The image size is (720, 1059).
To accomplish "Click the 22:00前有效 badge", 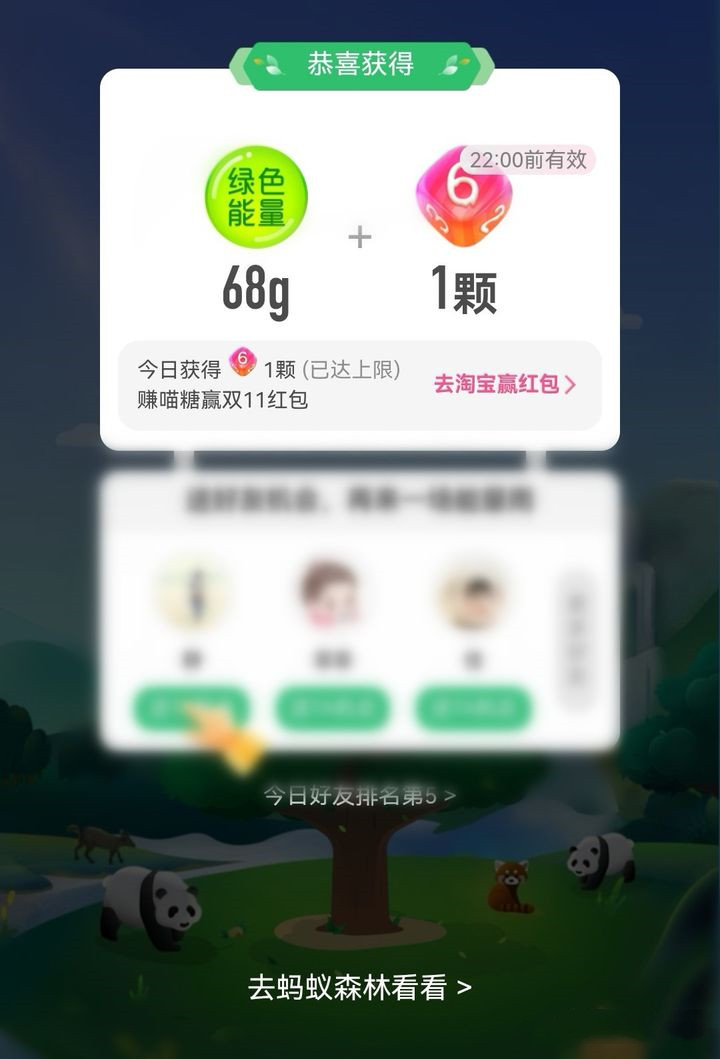I will pyautogui.click(x=527, y=158).
